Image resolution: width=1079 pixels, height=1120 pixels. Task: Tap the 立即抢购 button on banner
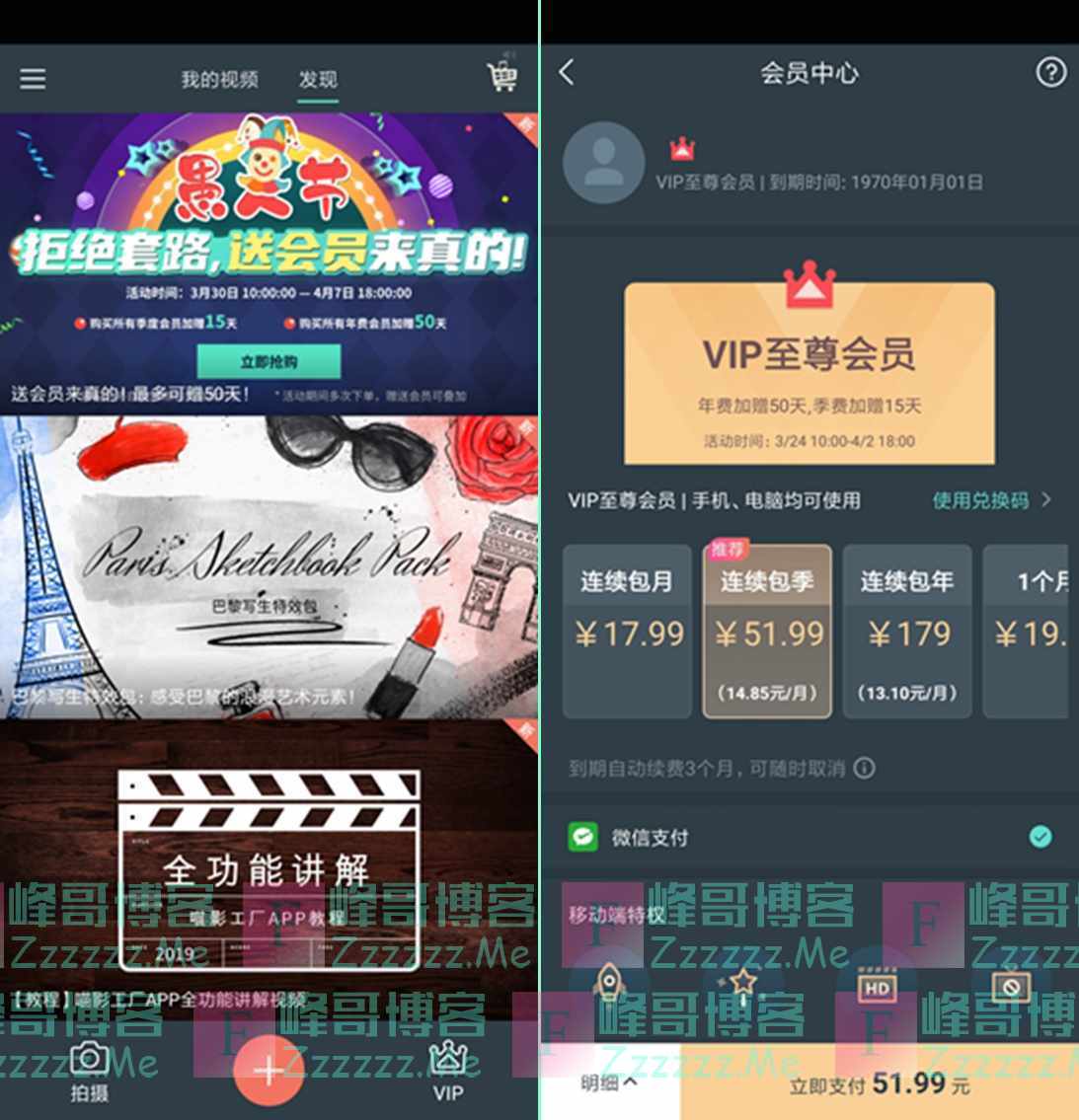(x=269, y=361)
